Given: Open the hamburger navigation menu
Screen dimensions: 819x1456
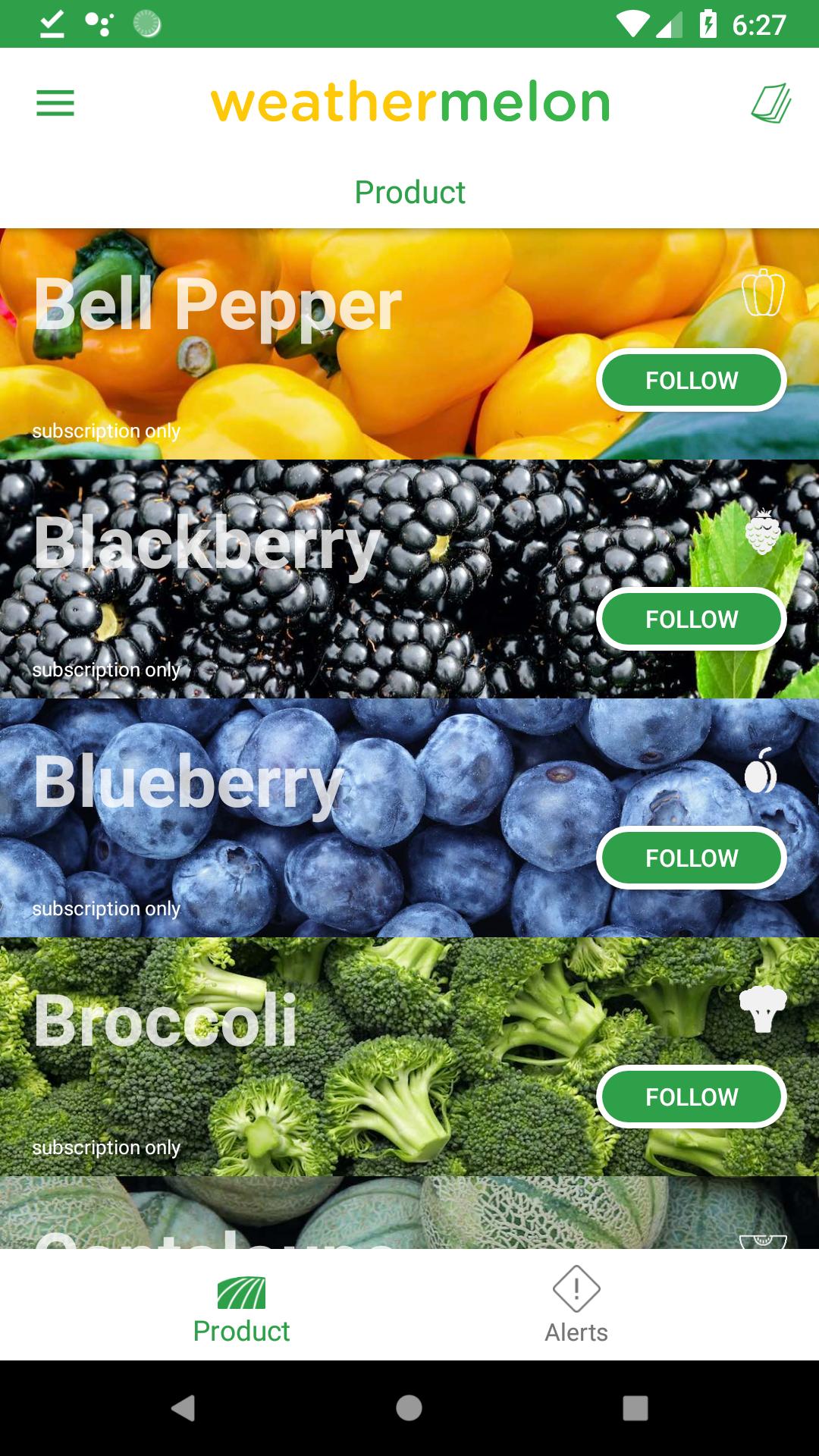Looking at the screenshot, I should tap(55, 103).
